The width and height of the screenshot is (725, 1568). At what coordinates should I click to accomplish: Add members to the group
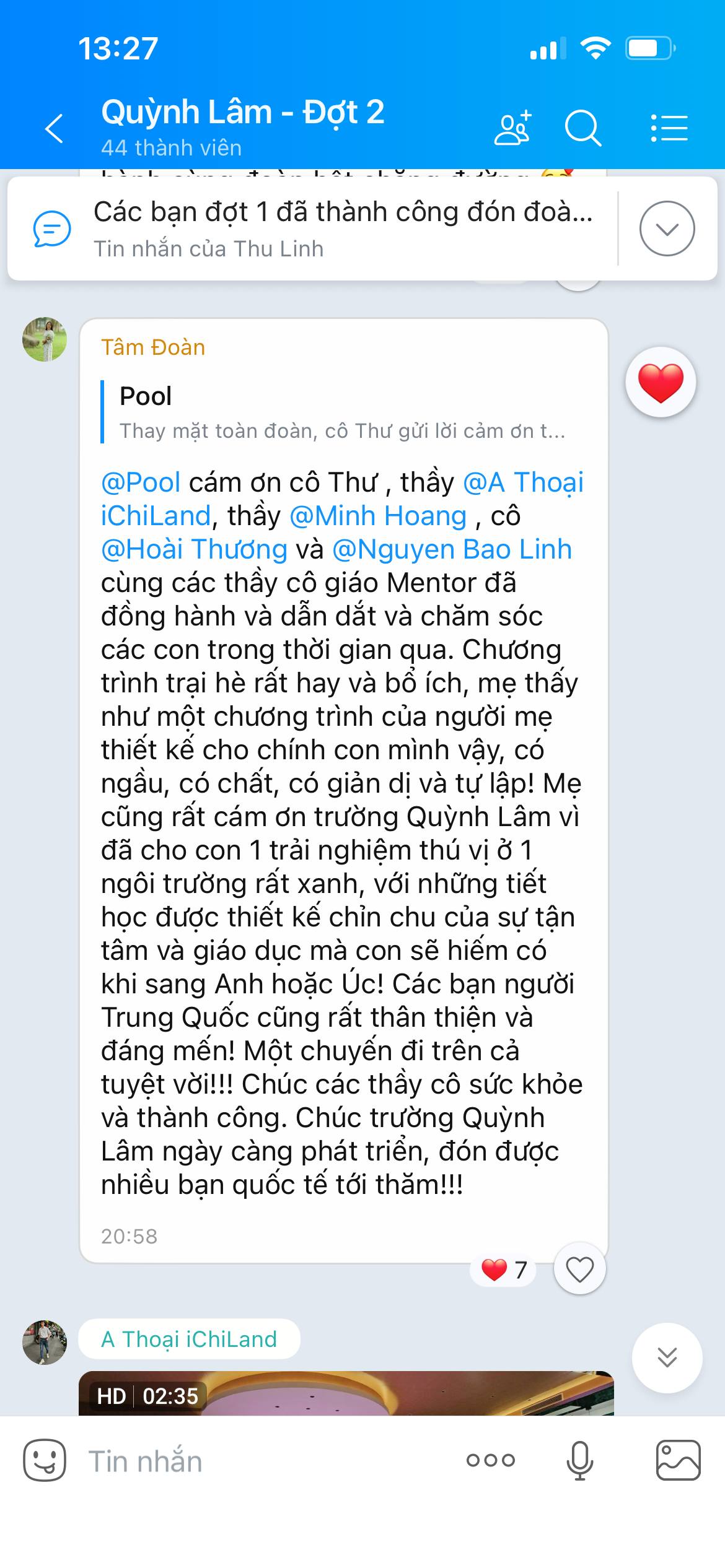[512, 128]
